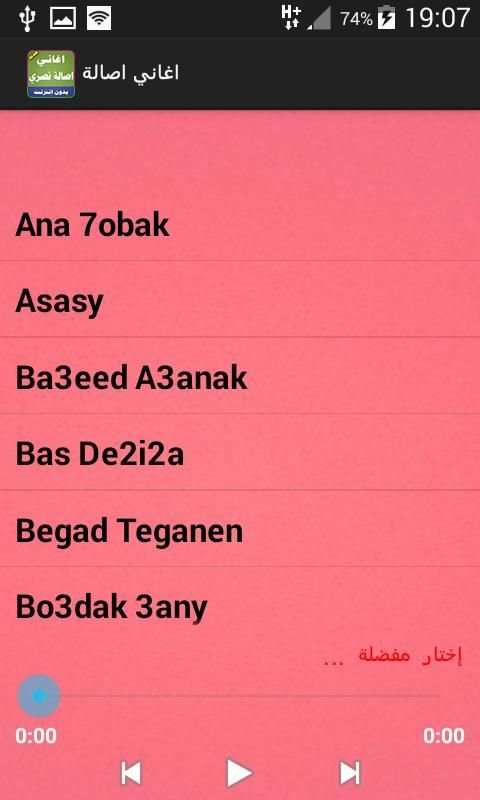Select the Asasy track
This screenshot has height=800, width=480.
click(x=240, y=299)
